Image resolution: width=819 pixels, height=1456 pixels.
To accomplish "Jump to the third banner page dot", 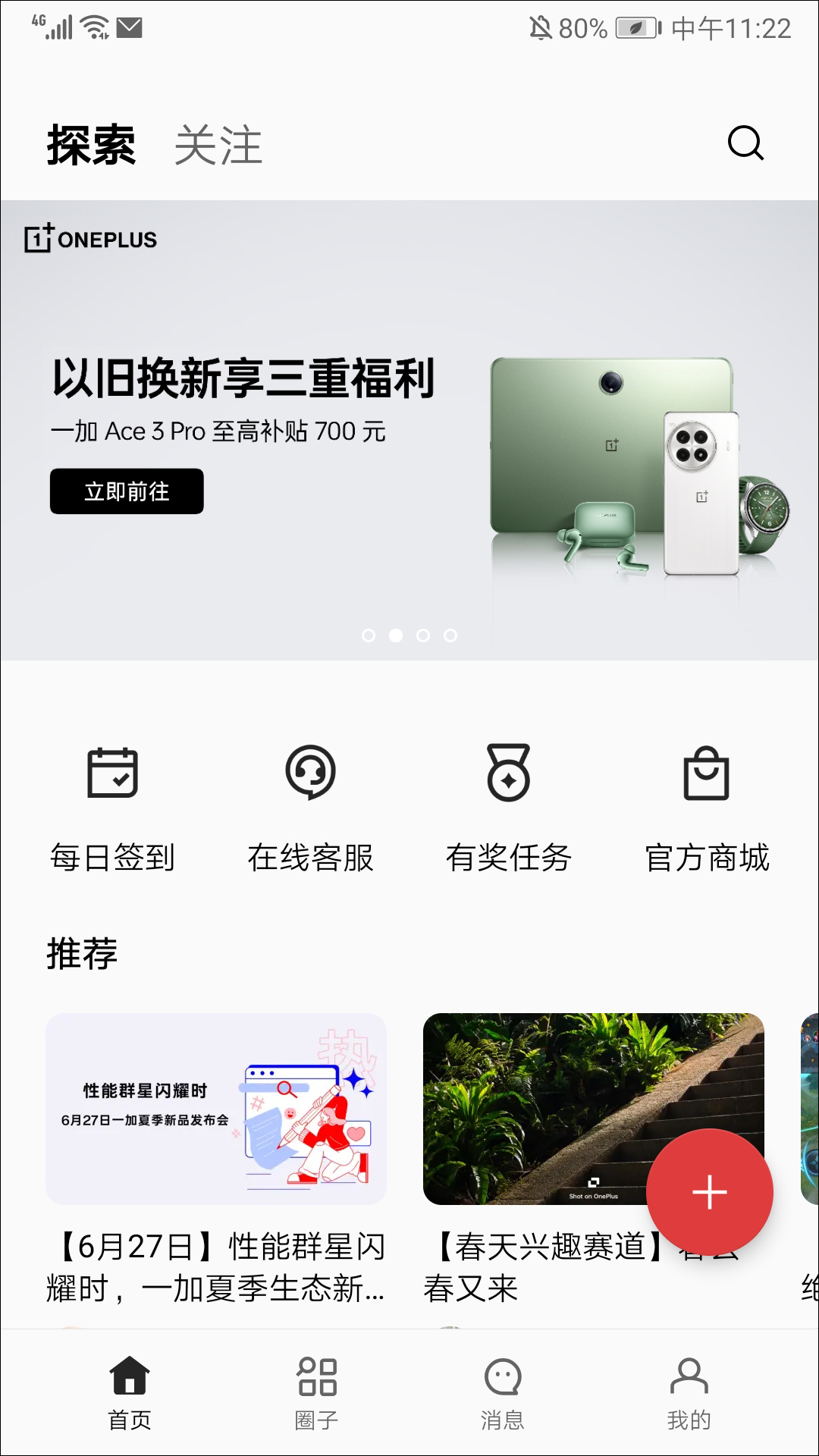I will click(x=423, y=635).
